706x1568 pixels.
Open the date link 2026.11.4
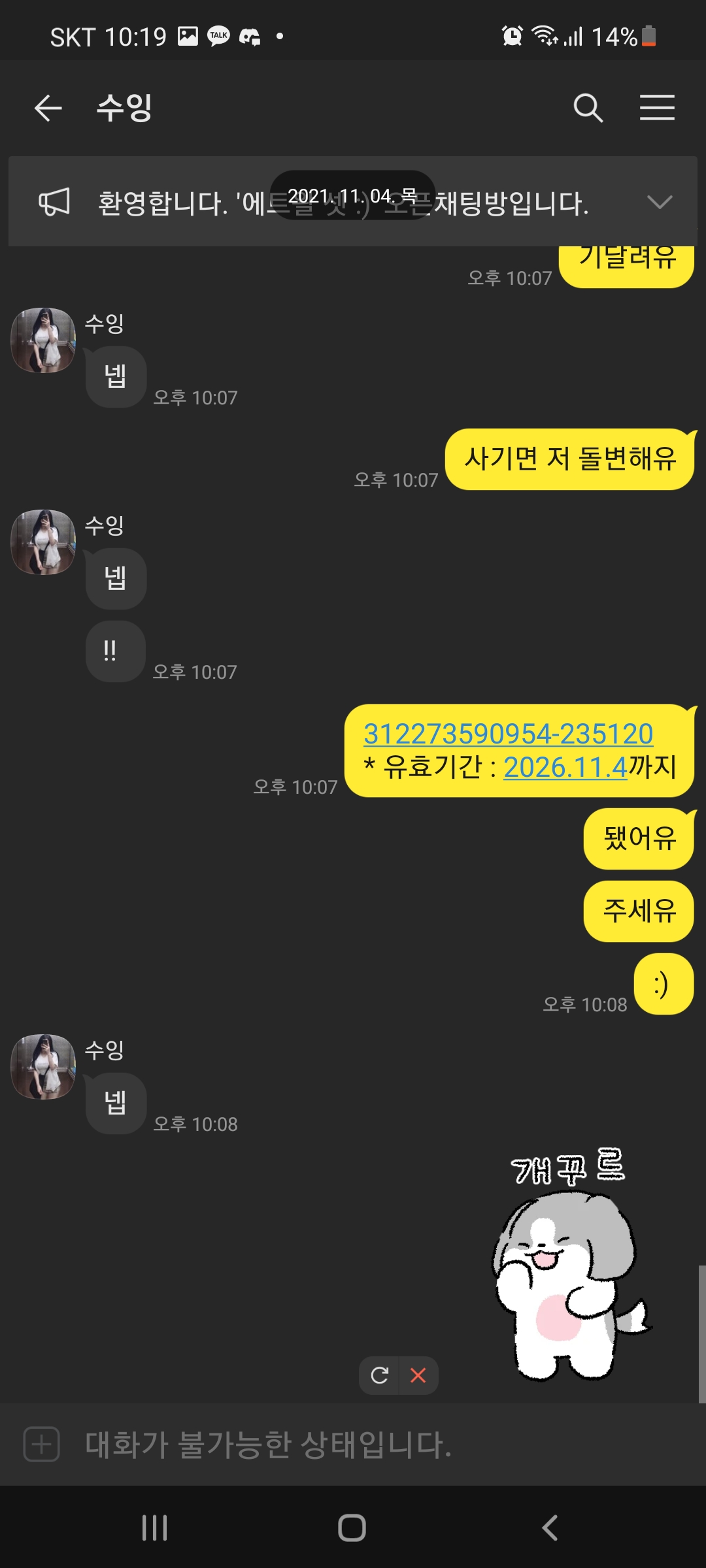click(565, 767)
